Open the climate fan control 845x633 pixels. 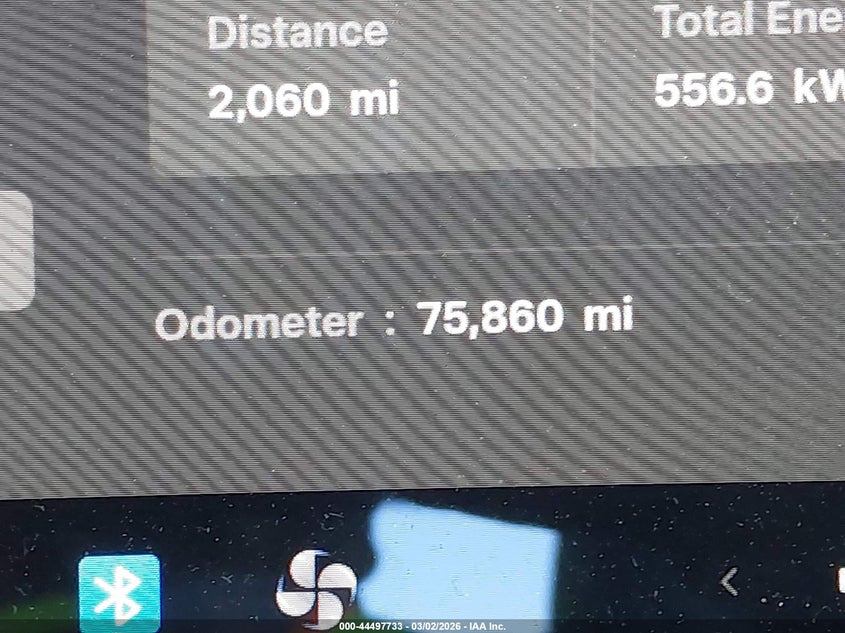click(x=316, y=589)
